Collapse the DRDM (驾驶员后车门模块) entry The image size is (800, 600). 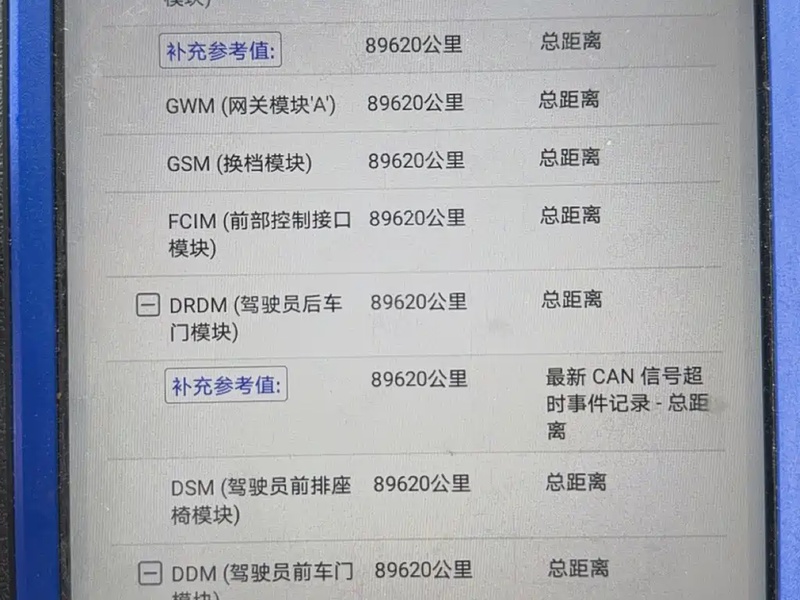pyautogui.click(x=148, y=305)
